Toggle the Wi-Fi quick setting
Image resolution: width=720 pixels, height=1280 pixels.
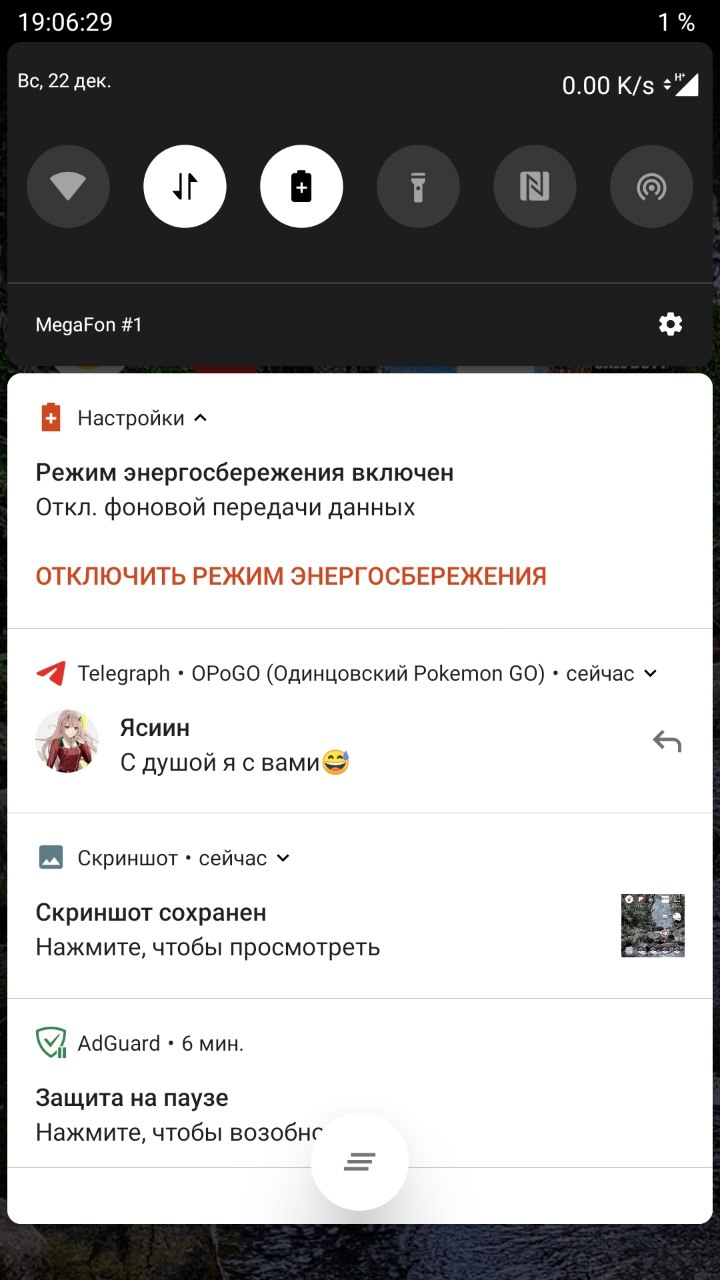point(68,187)
